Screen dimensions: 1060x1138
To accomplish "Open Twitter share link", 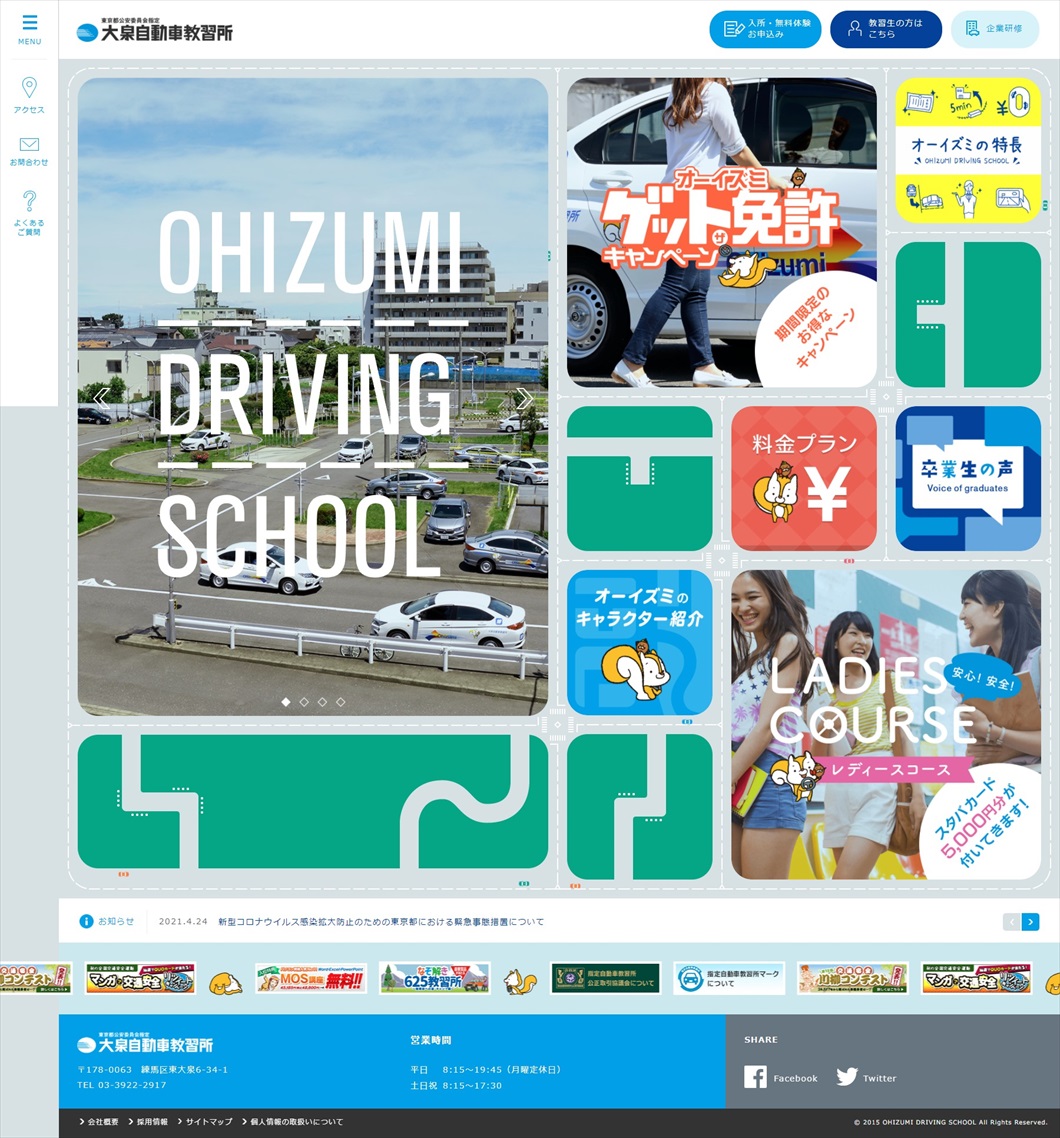I will (x=866, y=1078).
